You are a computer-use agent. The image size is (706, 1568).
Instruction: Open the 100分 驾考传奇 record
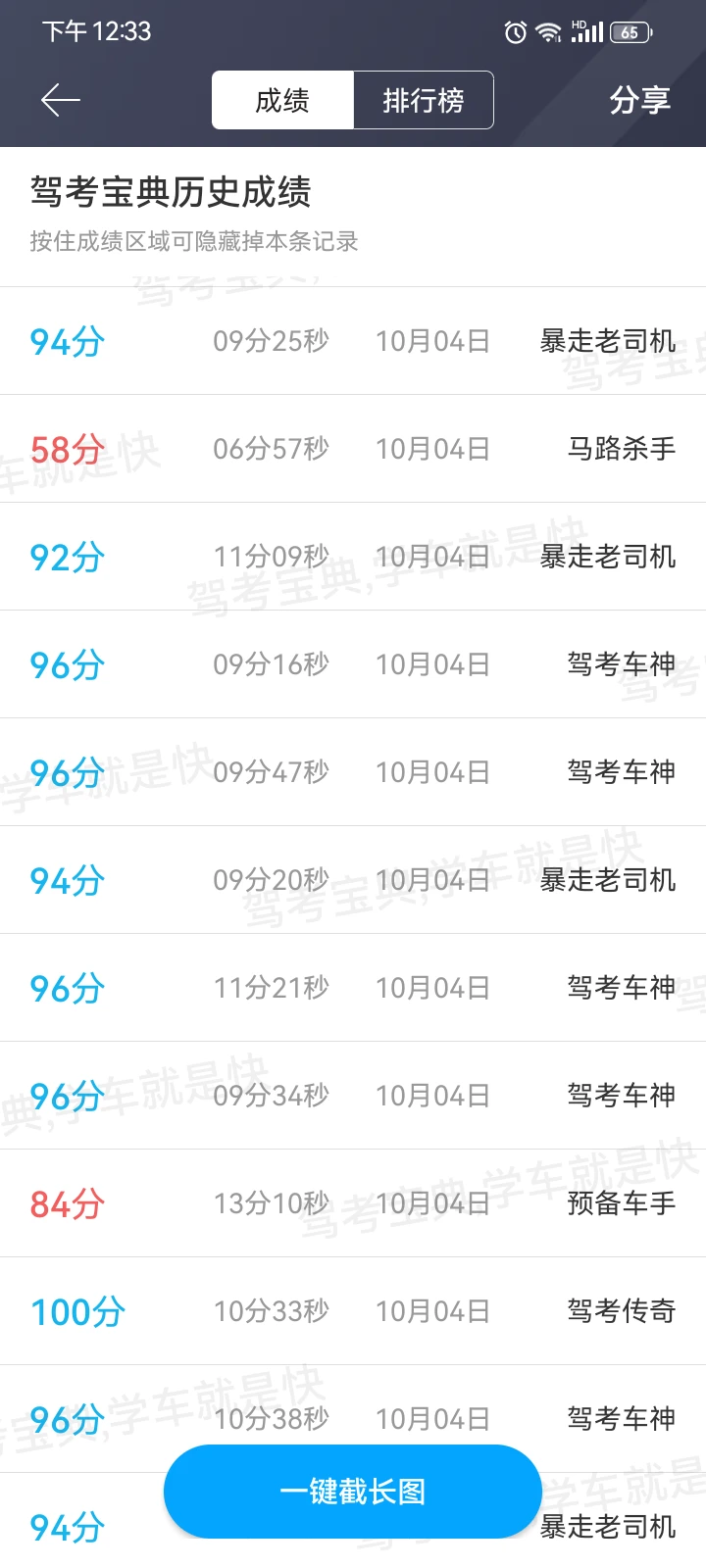click(353, 1311)
